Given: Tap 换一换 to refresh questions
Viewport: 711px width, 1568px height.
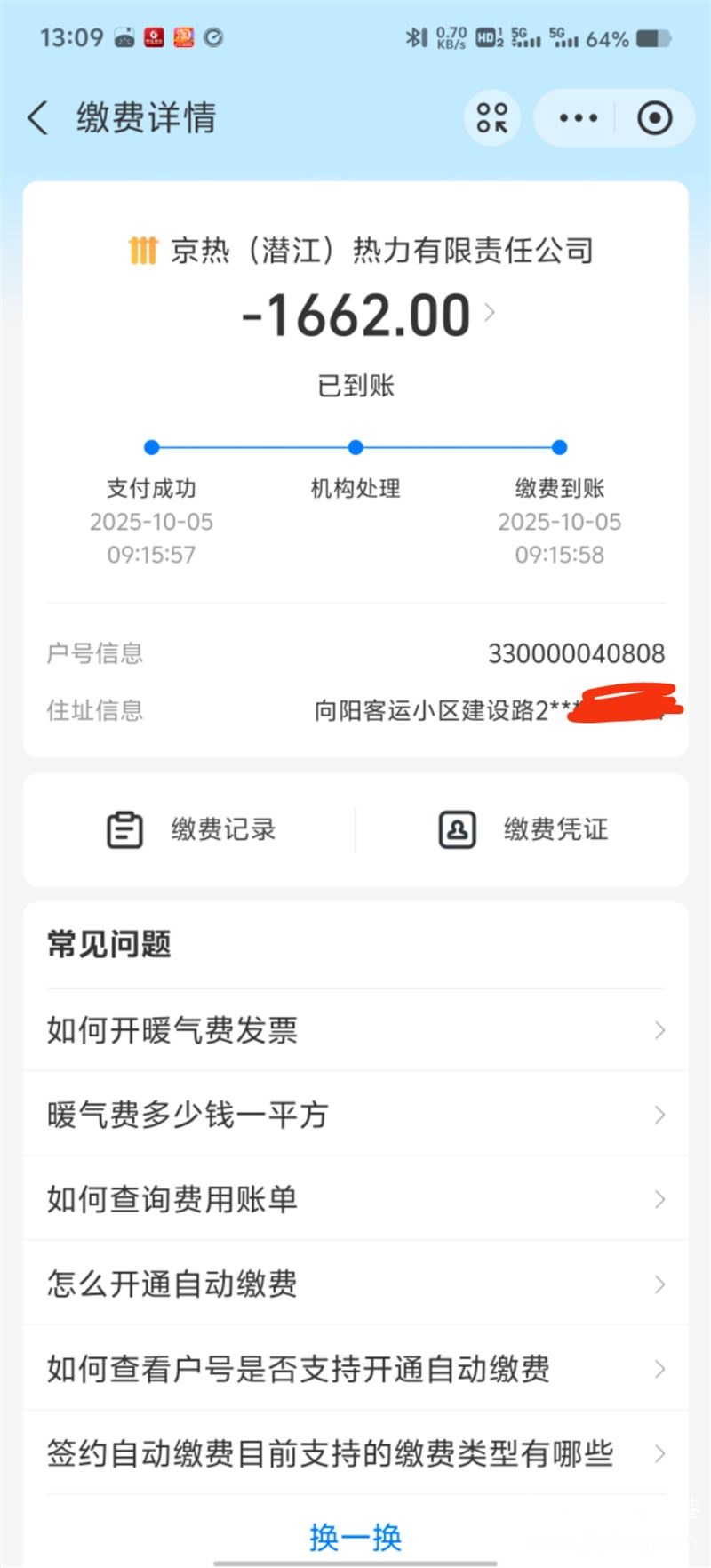Looking at the screenshot, I should 355,1536.
